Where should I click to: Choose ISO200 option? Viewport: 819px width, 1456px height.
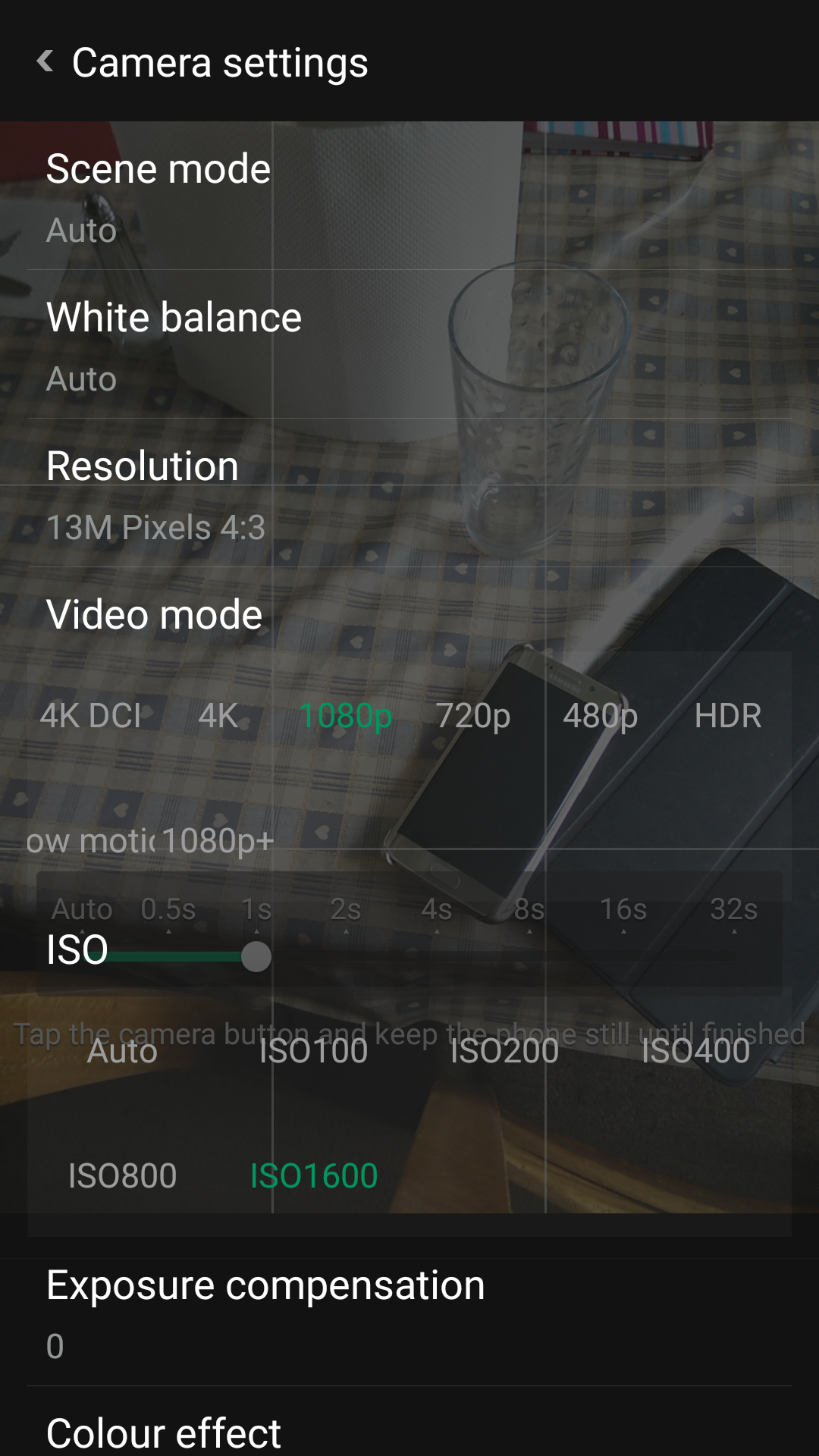(504, 1052)
